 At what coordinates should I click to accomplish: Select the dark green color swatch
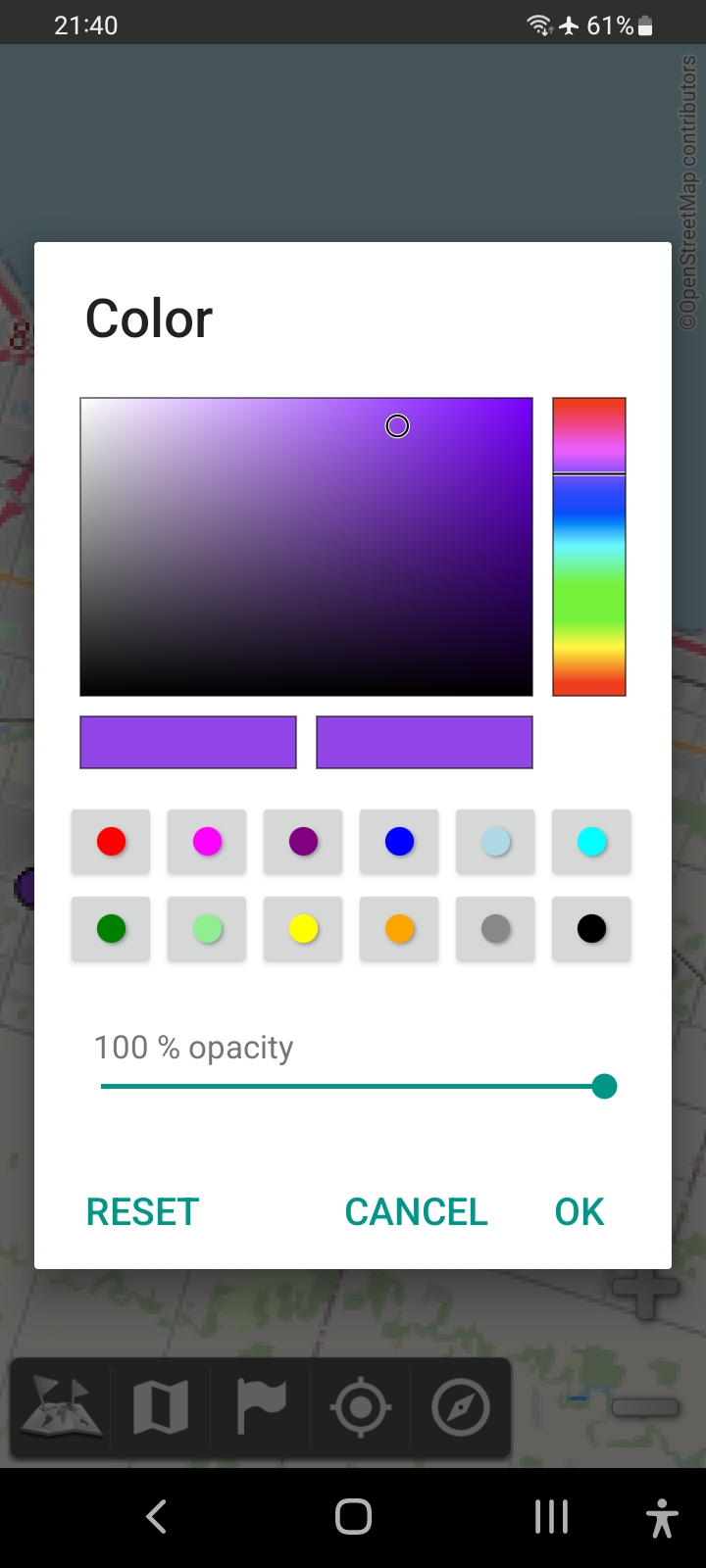[x=111, y=928]
